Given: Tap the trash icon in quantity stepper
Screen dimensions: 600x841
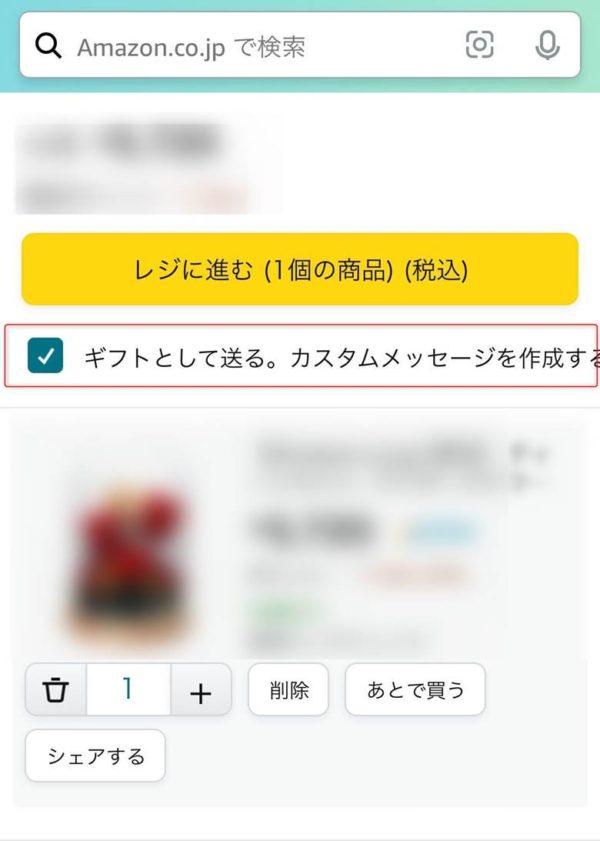Looking at the screenshot, I should 56,690.
